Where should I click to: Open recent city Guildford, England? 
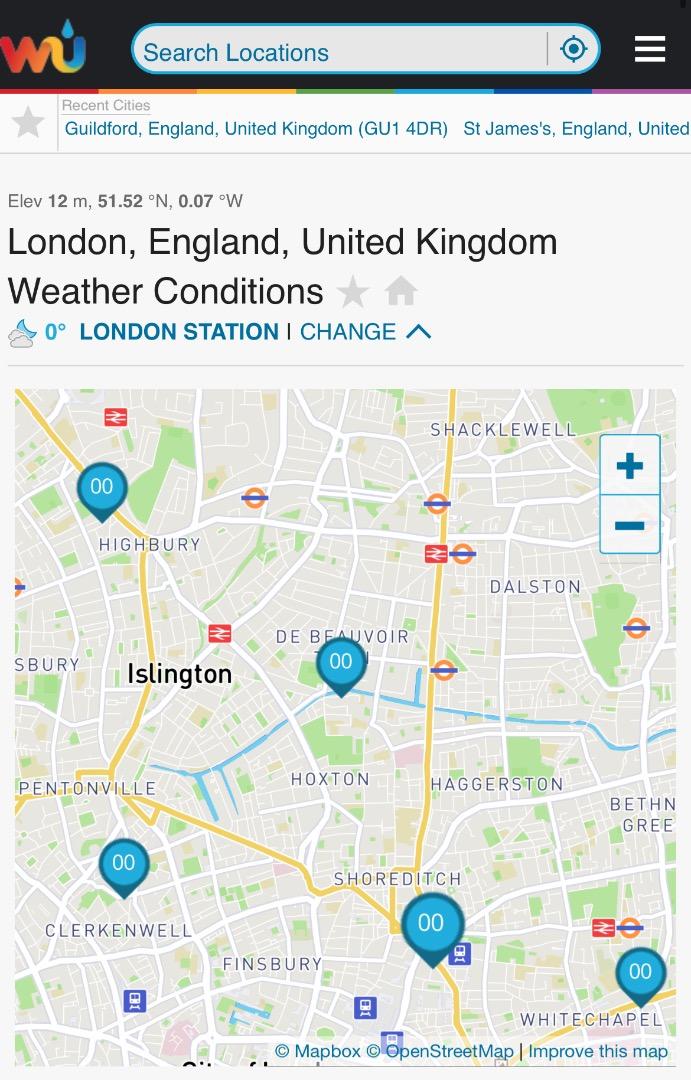point(256,129)
